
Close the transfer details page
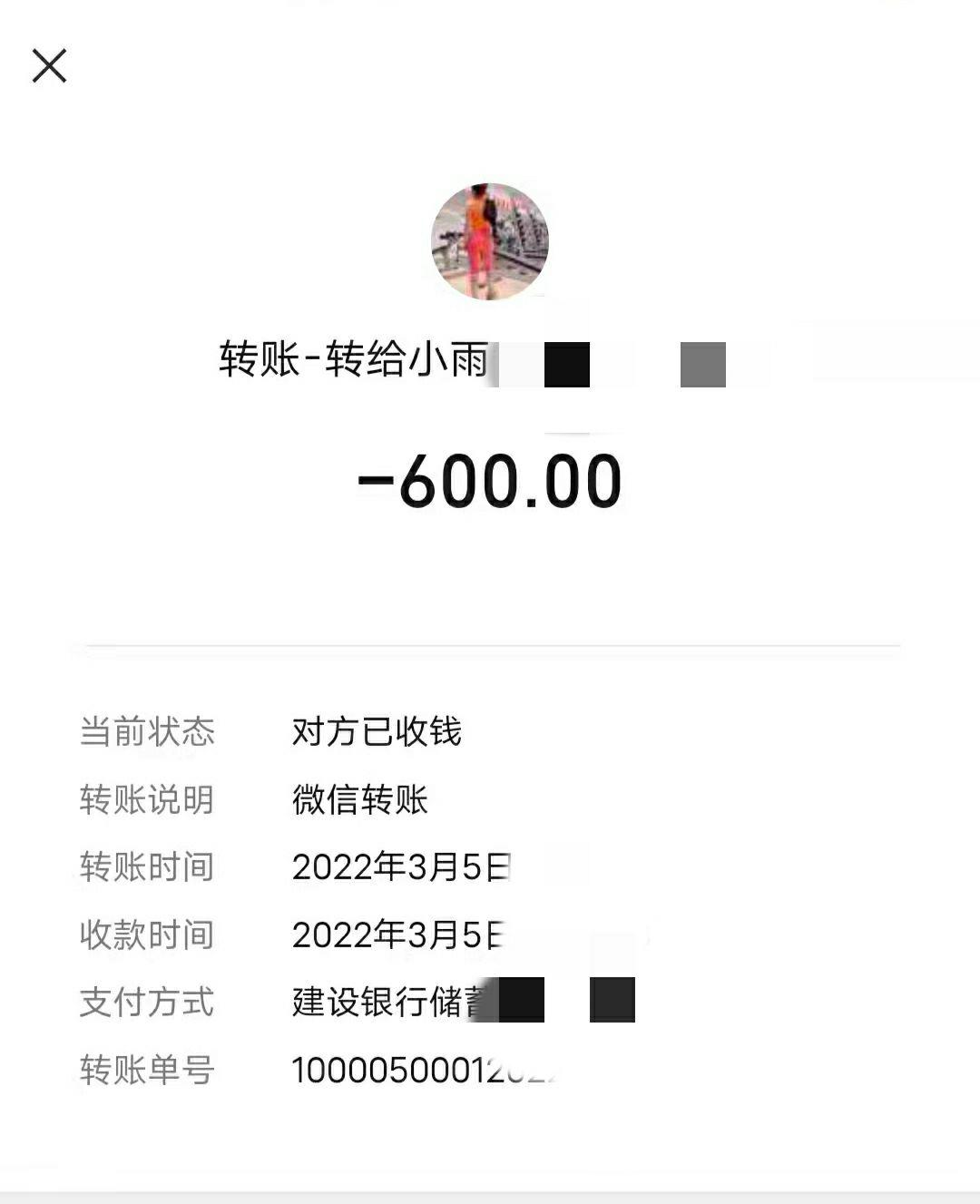pos(49,65)
